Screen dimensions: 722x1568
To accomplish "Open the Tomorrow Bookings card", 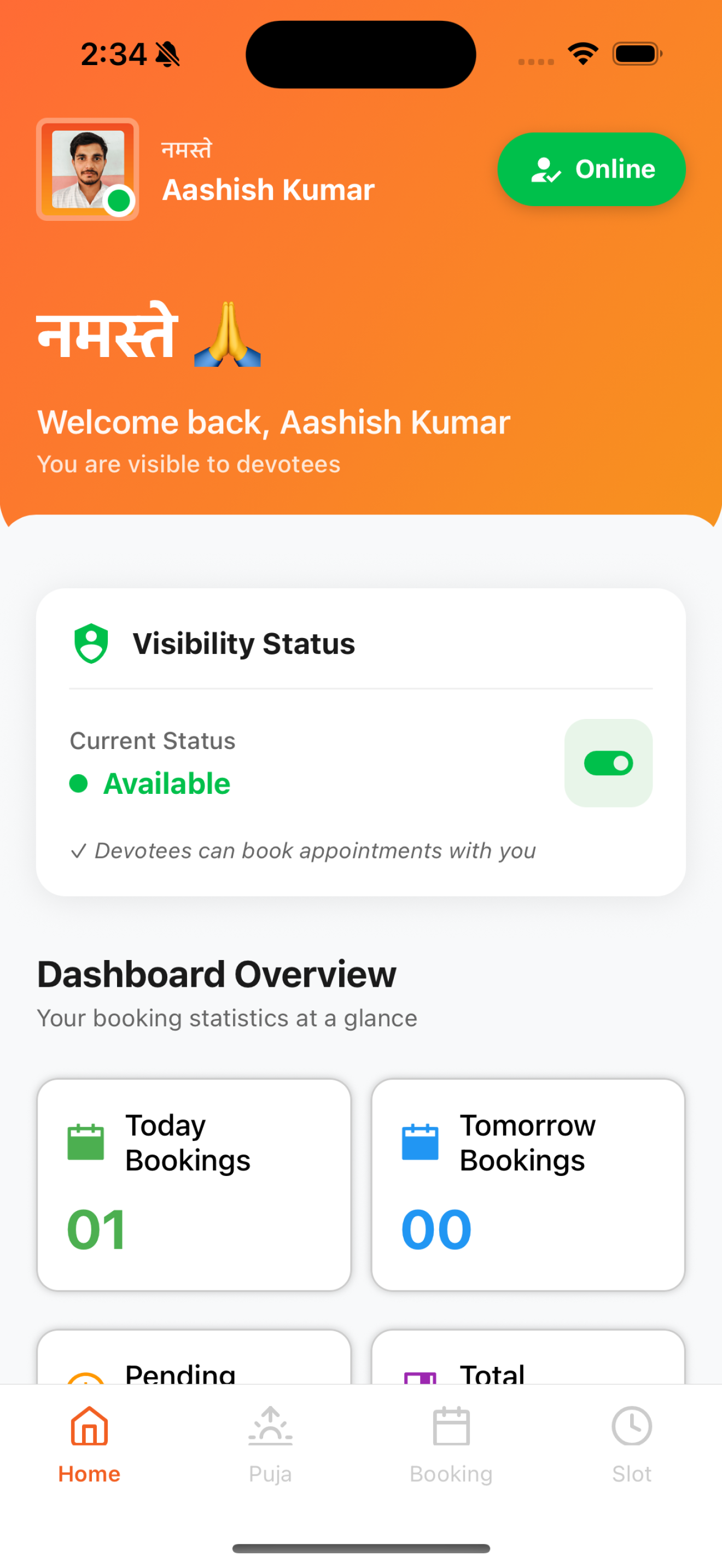I will coord(528,1184).
